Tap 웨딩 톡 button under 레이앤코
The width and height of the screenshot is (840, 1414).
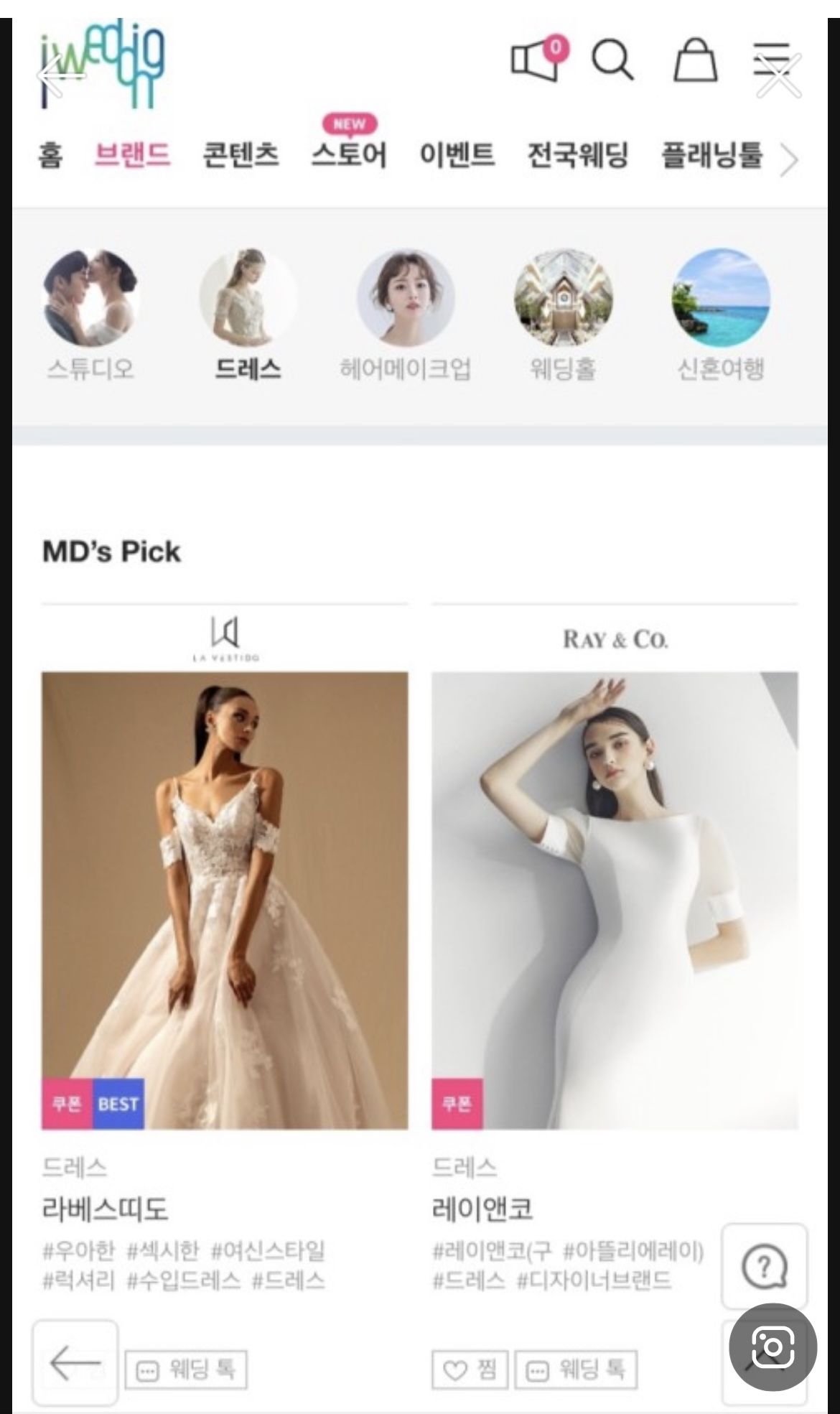coord(576,1369)
